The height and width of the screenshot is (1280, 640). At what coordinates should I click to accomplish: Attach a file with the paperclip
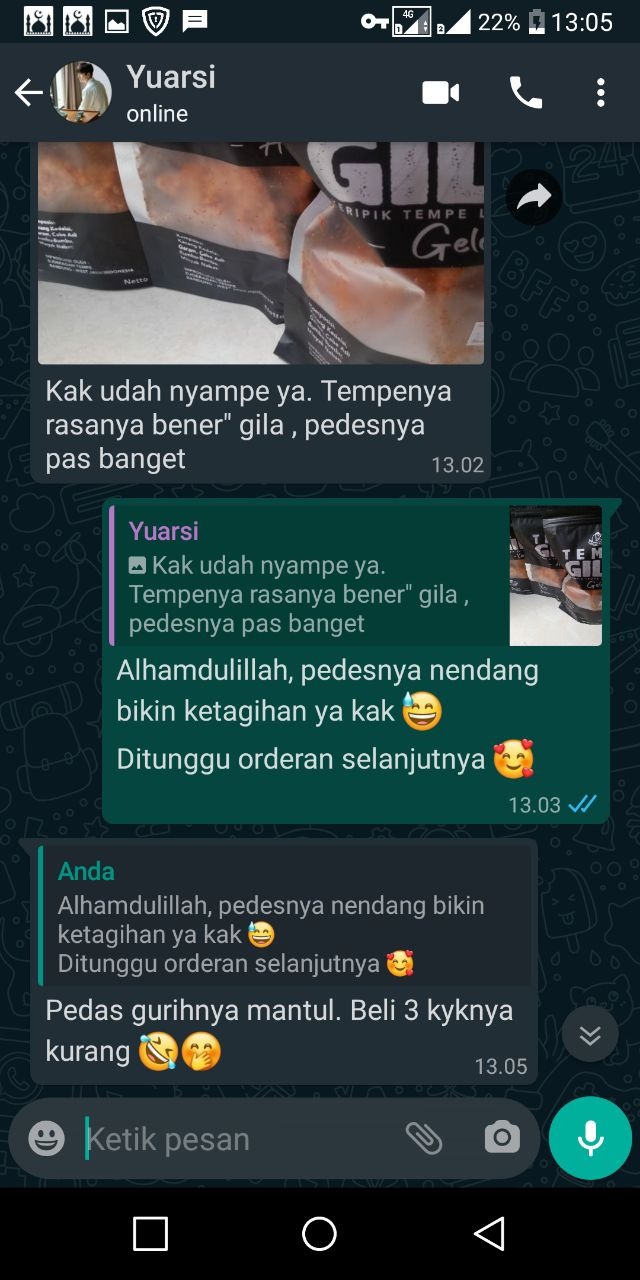tap(423, 1138)
